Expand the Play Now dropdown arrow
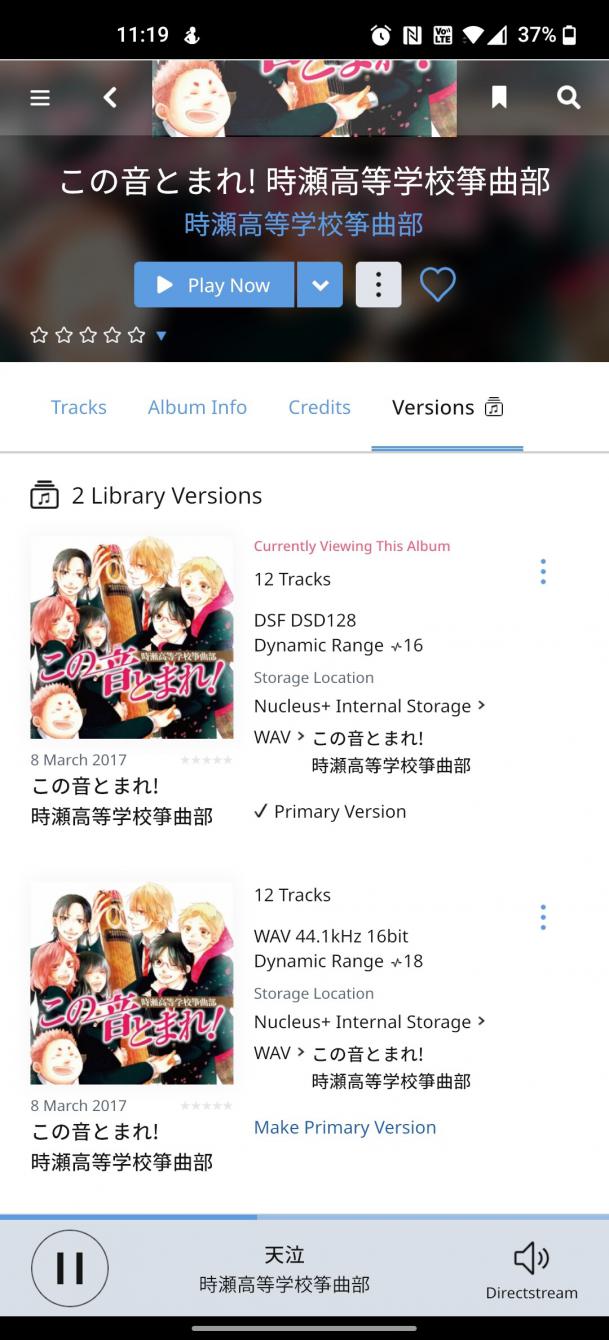 pyautogui.click(x=320, y=285)
